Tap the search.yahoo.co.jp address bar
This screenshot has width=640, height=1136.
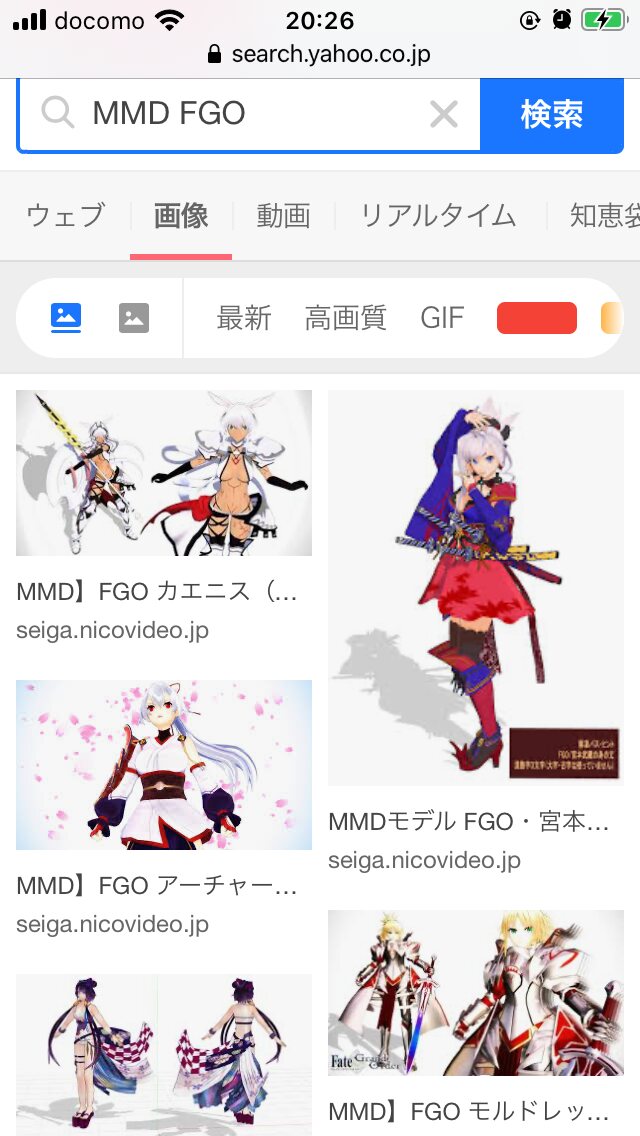pyautogui.click(x=320, y=53)
